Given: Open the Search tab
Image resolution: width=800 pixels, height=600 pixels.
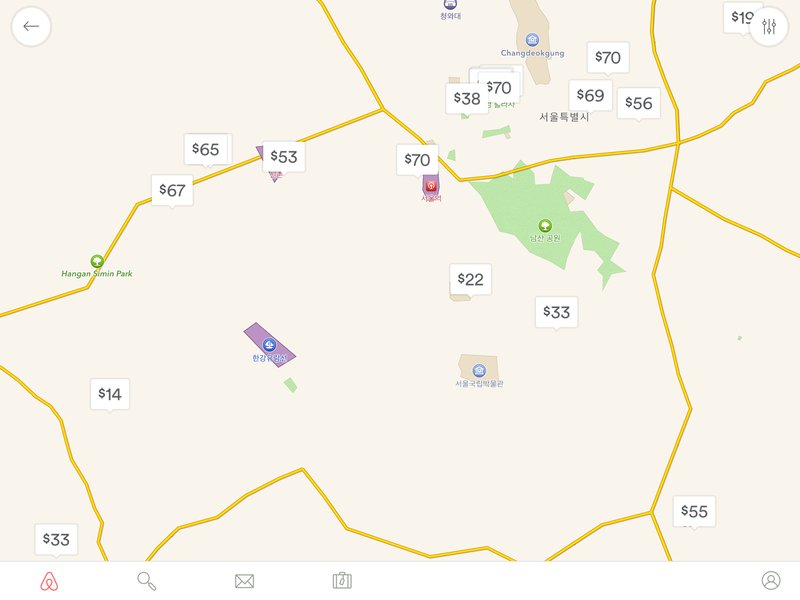Looking at the screenshot, I should coord(147,580).
